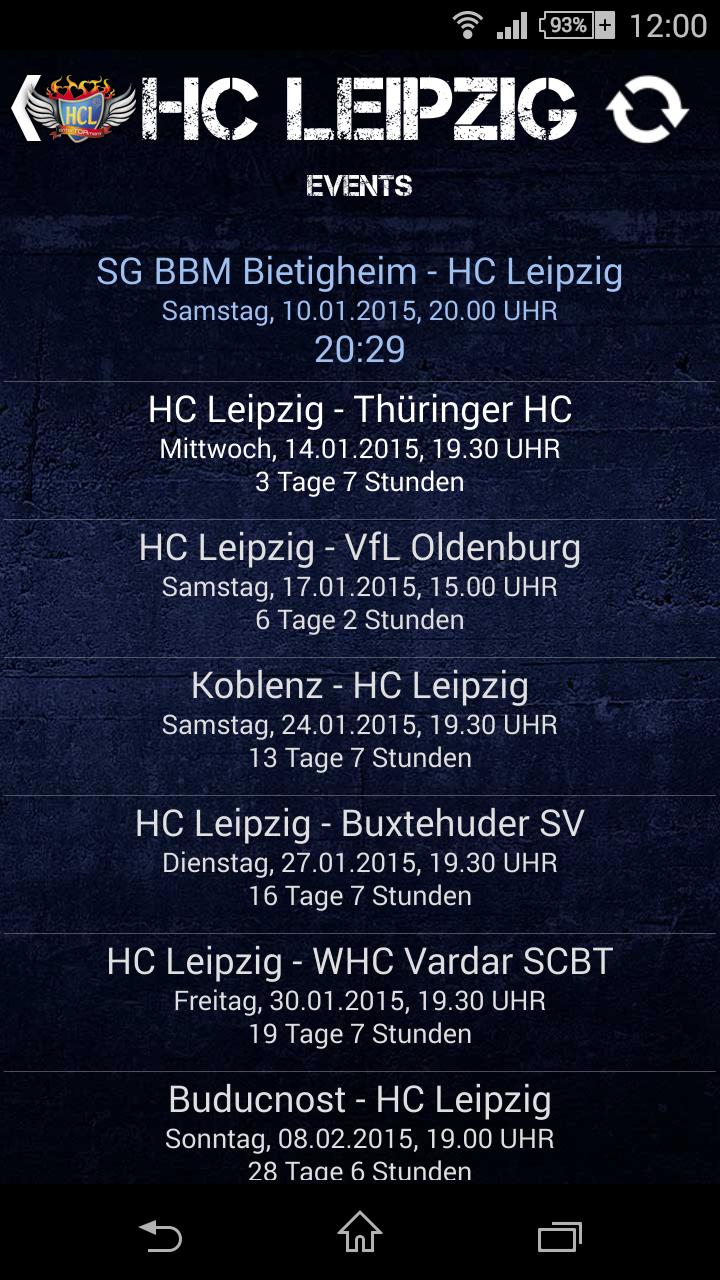Open recent apps from navigation bar

pos(559,1235)
